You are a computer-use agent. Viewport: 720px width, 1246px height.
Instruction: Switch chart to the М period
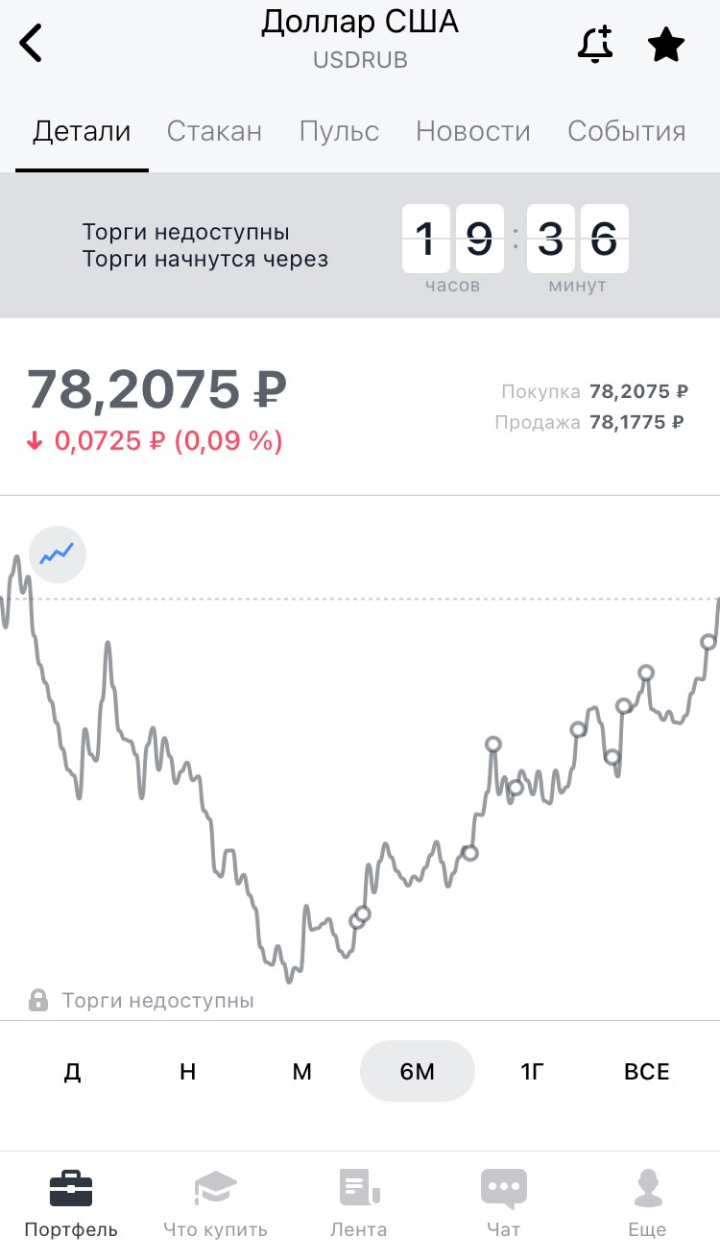point(302,1071)
